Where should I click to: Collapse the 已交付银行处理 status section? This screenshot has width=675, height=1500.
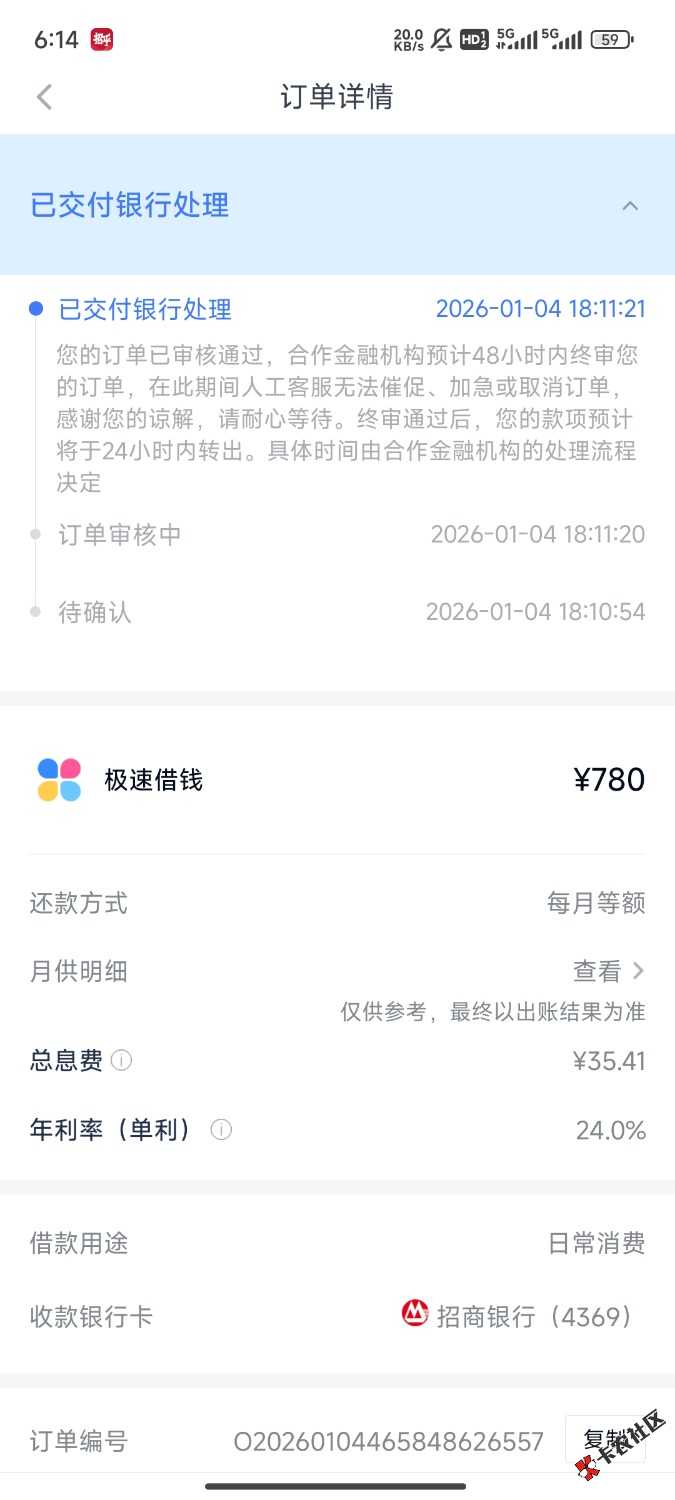point(629,206)
